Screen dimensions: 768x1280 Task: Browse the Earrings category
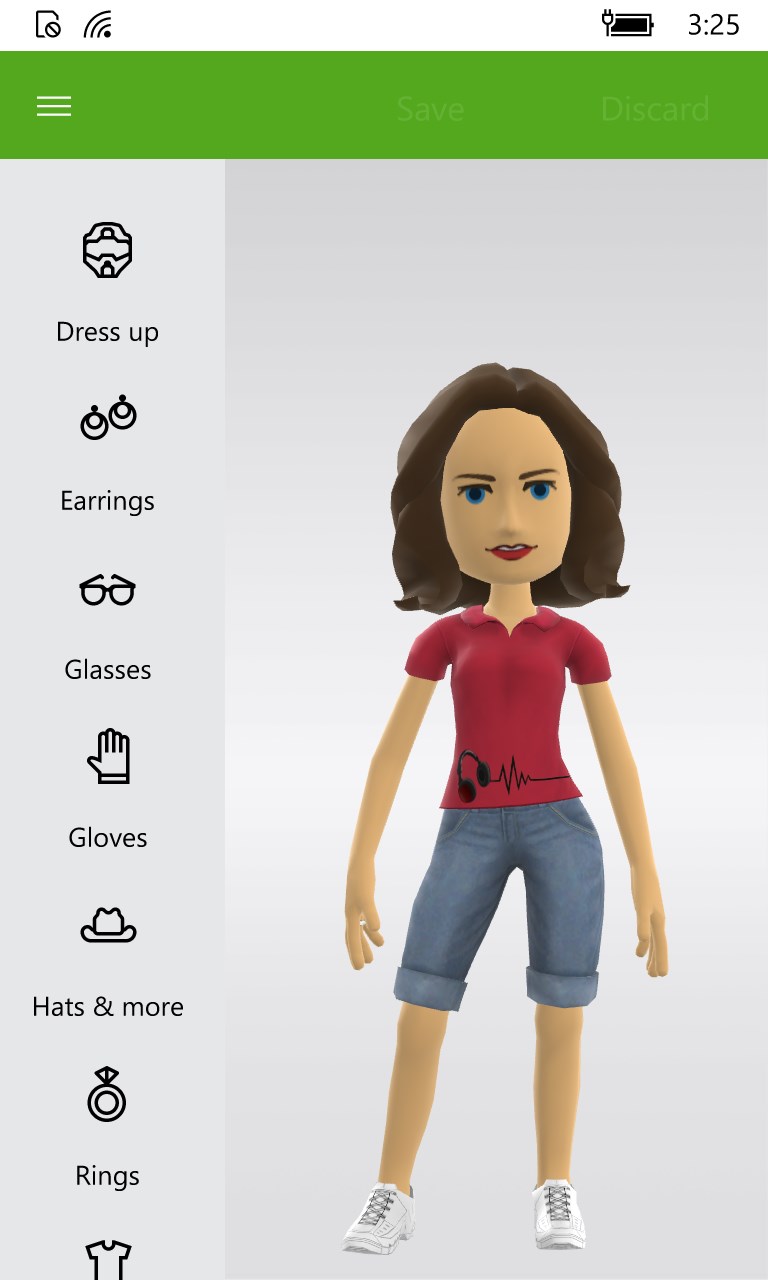click(108, 451)
